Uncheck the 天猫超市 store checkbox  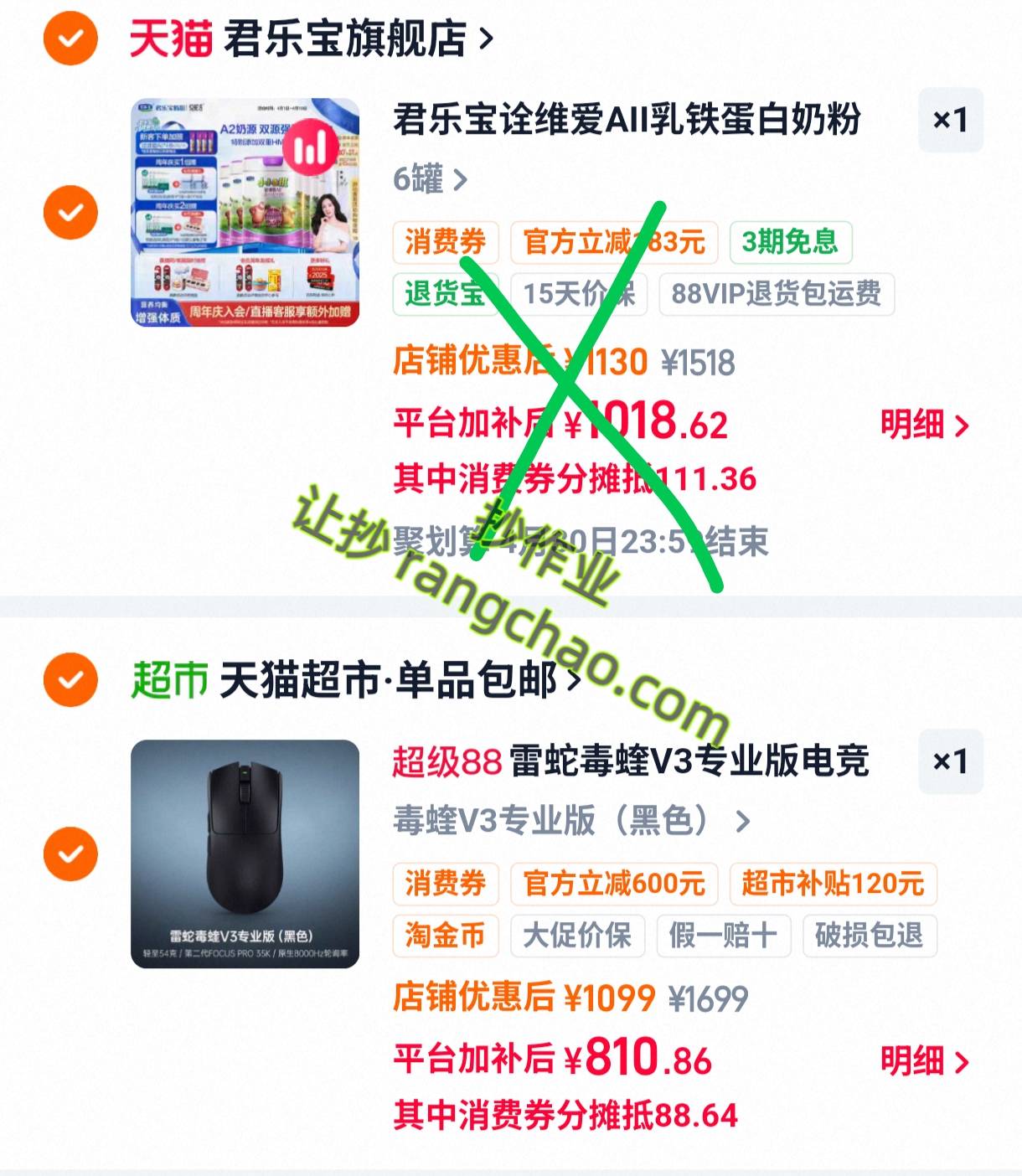[70, 679]
